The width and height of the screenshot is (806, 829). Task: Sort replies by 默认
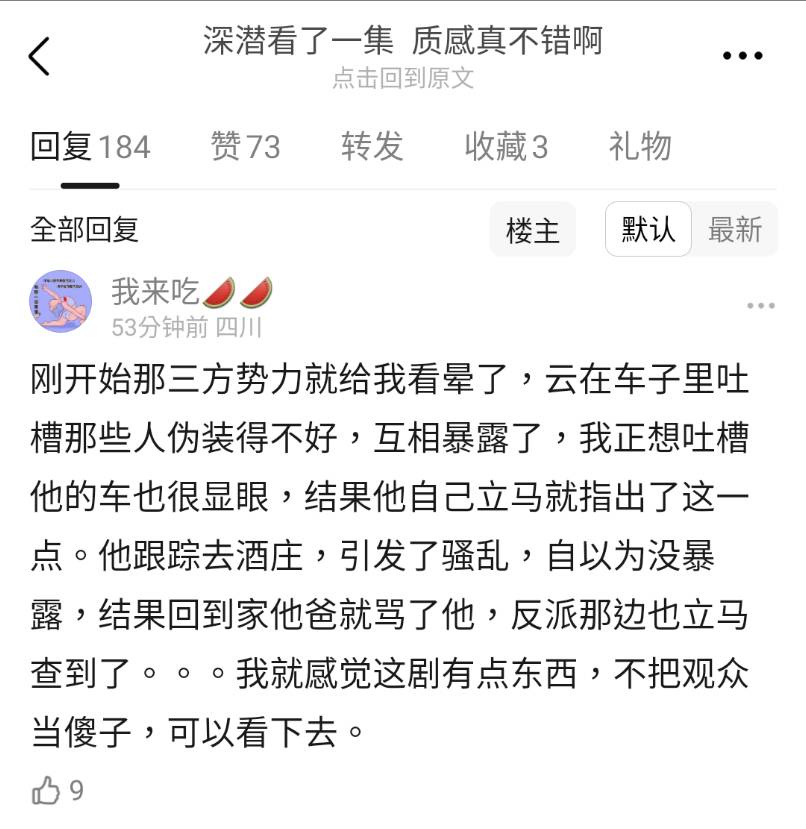[648, 230]
